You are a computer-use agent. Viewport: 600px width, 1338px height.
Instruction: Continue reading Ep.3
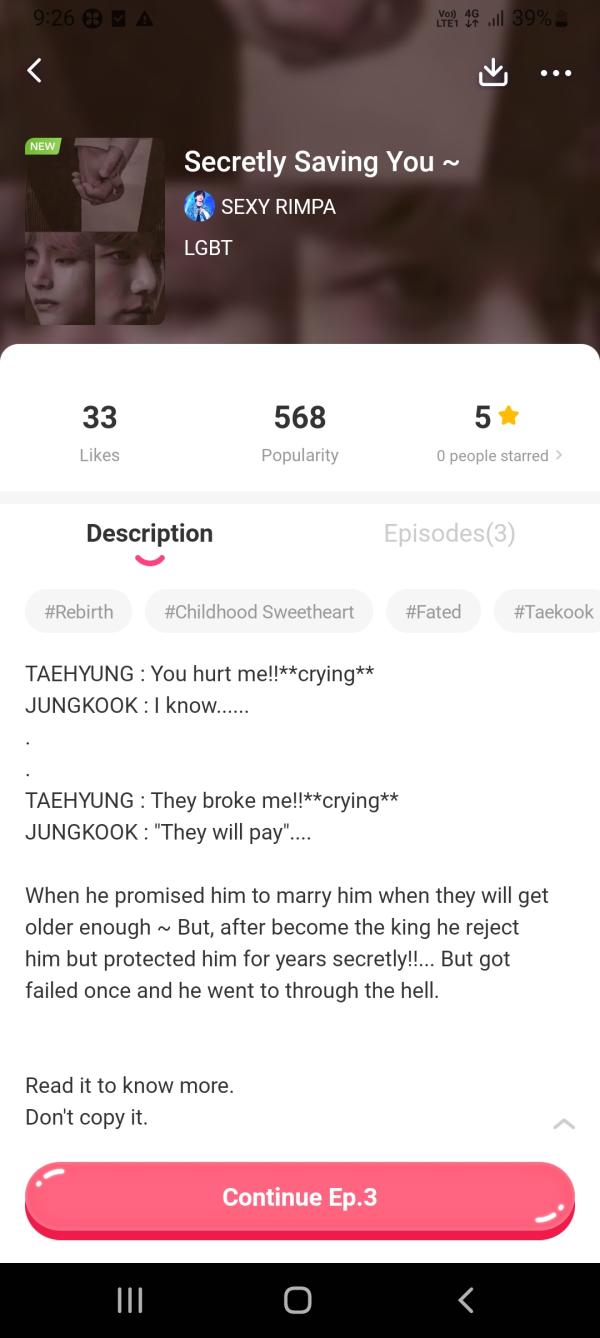point(300,1198)
